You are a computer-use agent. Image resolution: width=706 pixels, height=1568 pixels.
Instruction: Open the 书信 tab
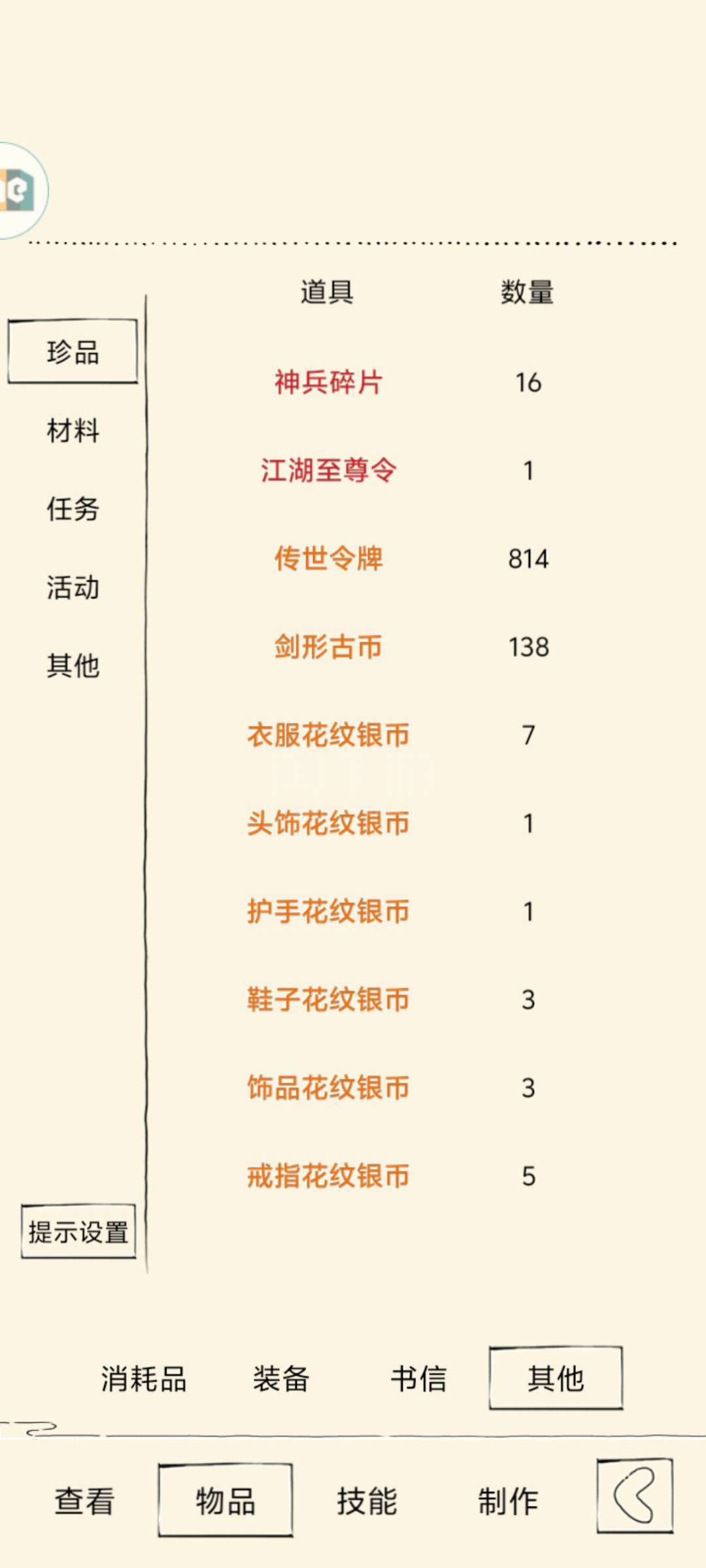click(418, 1379)
